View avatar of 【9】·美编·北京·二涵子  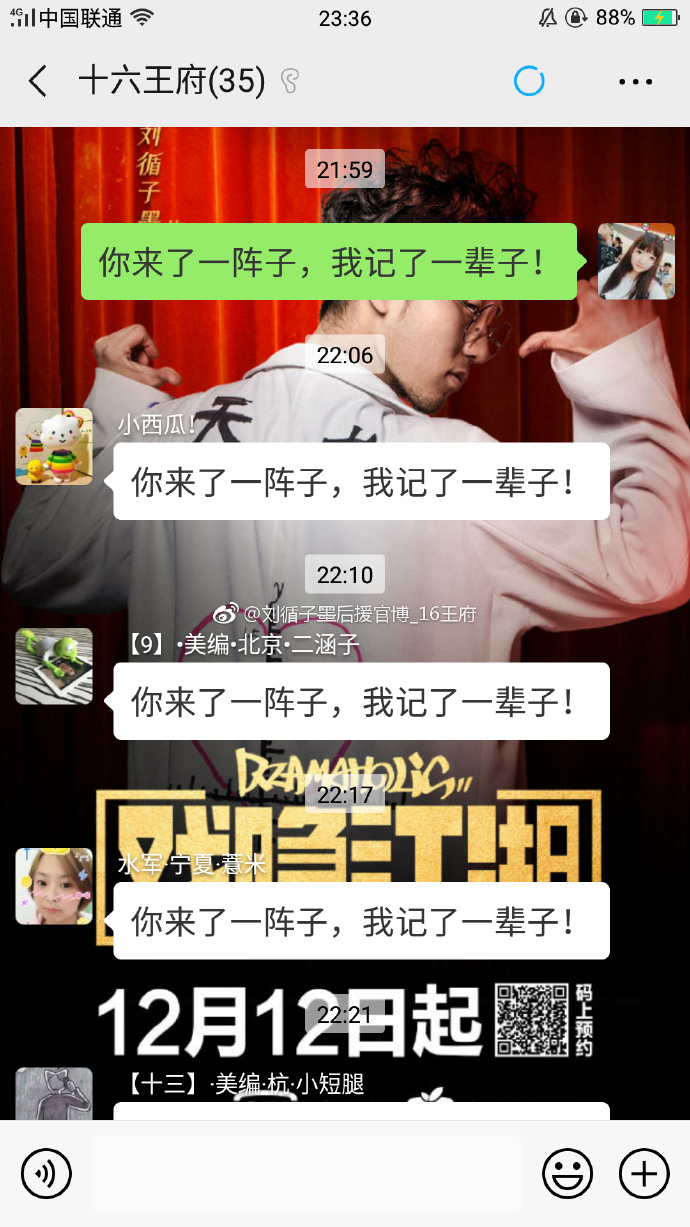(x=54, y=666)
